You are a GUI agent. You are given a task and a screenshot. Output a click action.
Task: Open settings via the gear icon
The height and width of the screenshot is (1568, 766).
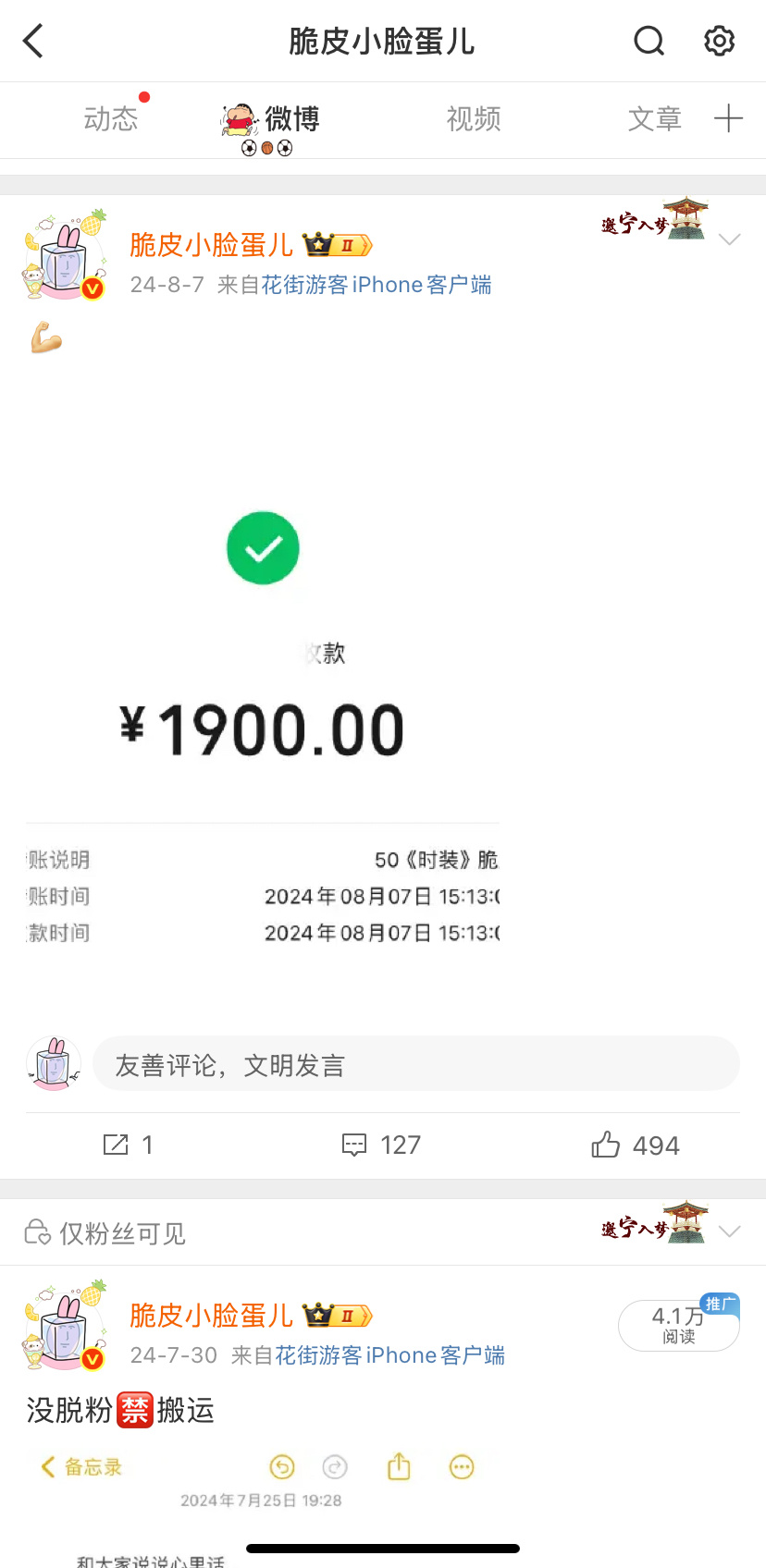[719, 41]
